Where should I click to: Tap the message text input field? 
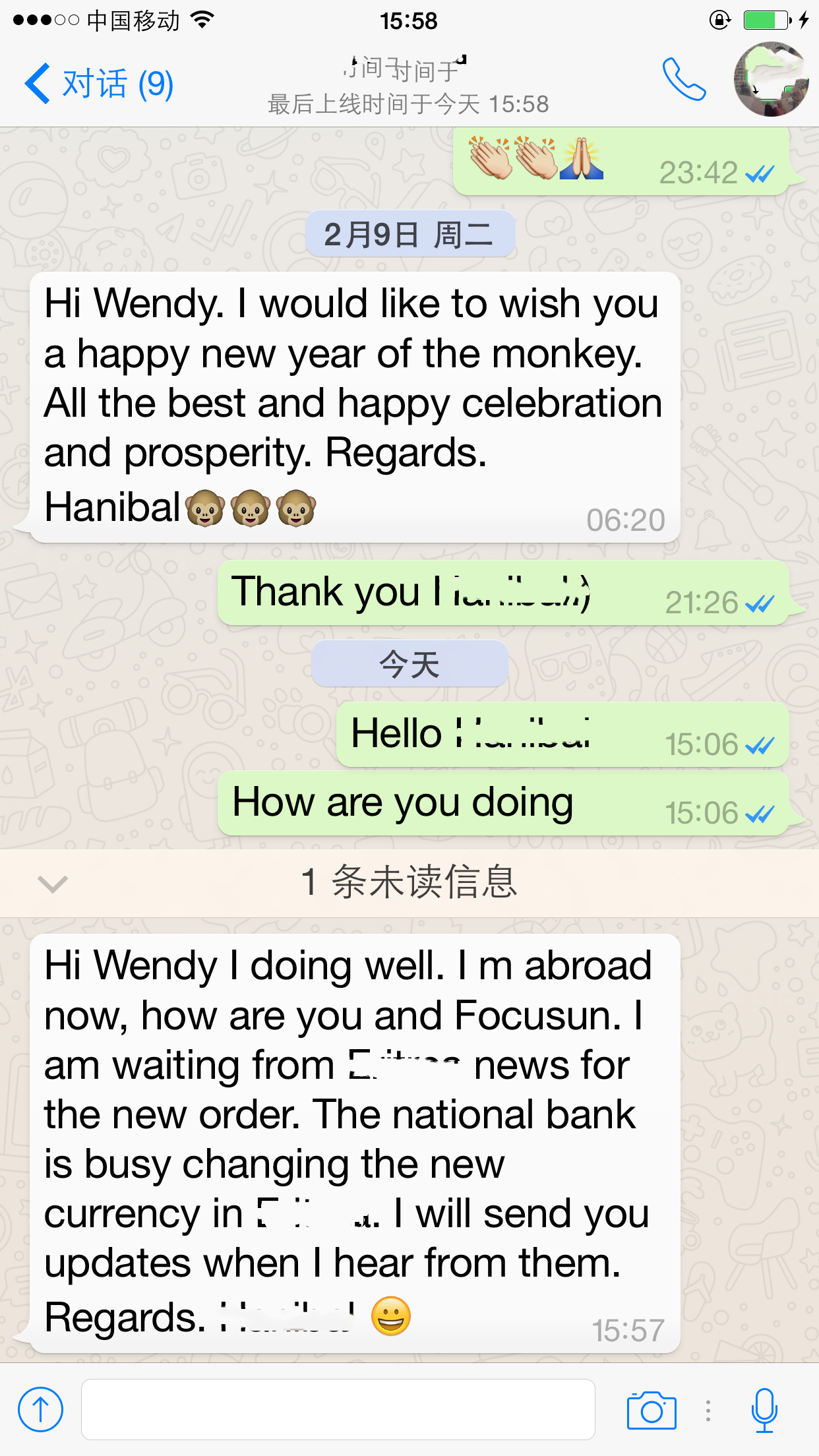click(338, 1409)
